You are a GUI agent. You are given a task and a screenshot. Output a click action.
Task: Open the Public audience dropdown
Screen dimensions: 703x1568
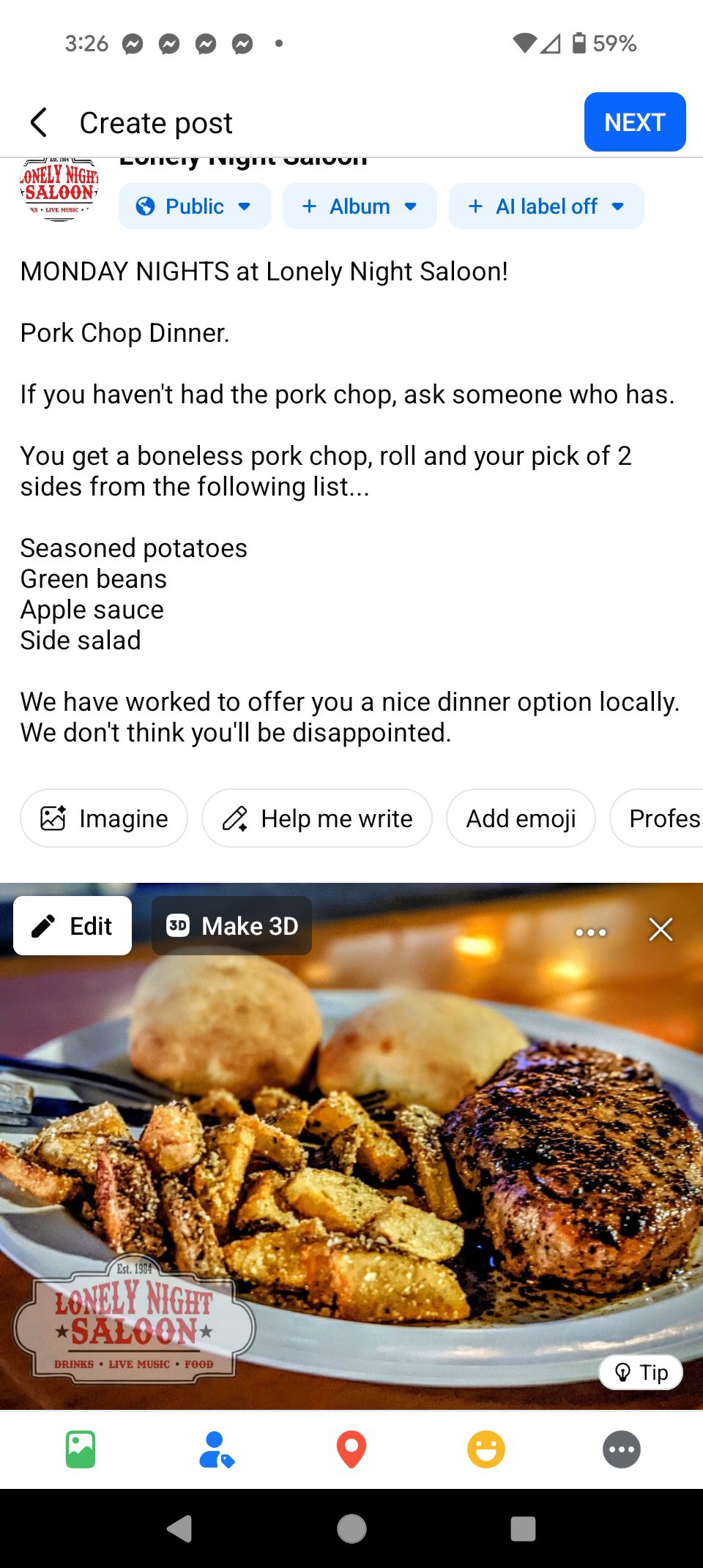tap(194, 206)
